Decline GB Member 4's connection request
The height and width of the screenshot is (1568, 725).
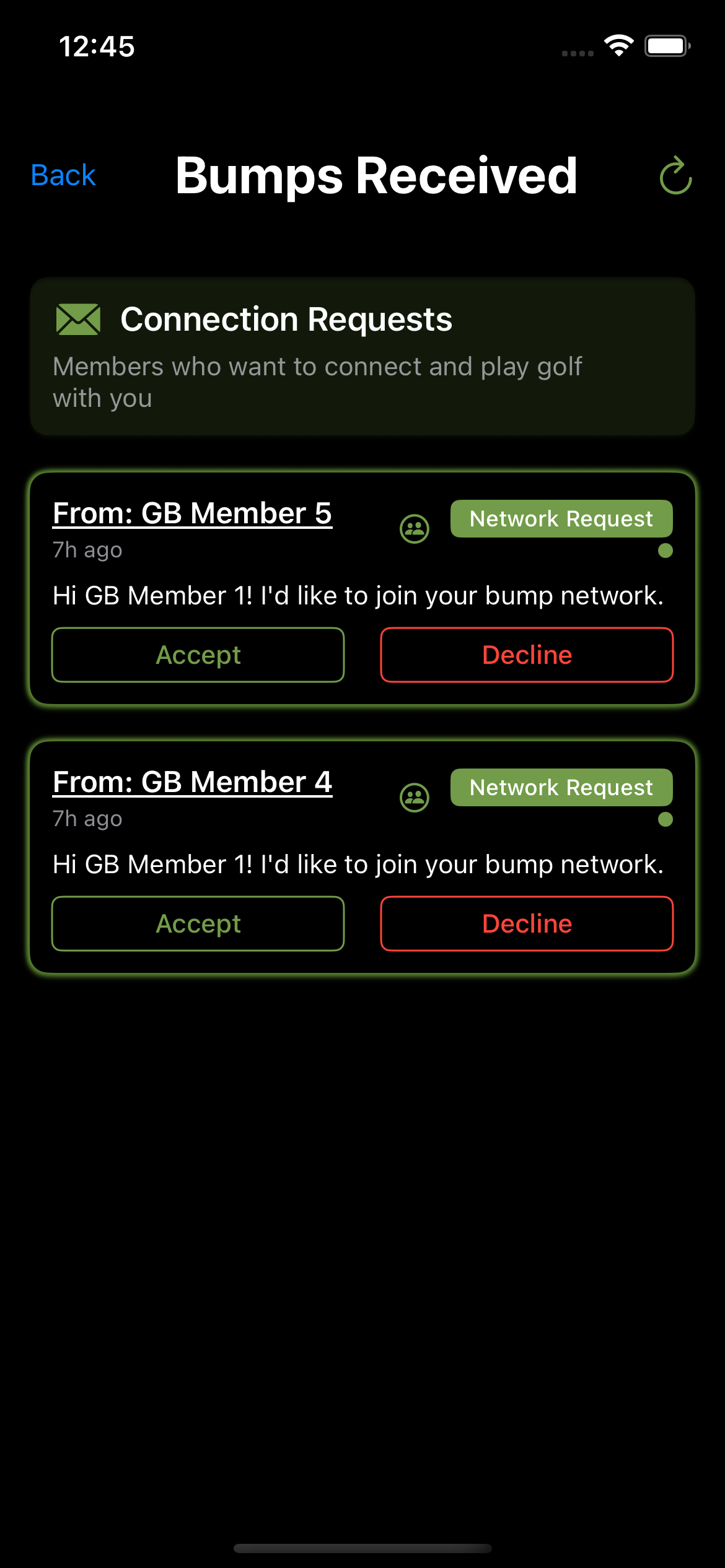[x=527, y=923]
